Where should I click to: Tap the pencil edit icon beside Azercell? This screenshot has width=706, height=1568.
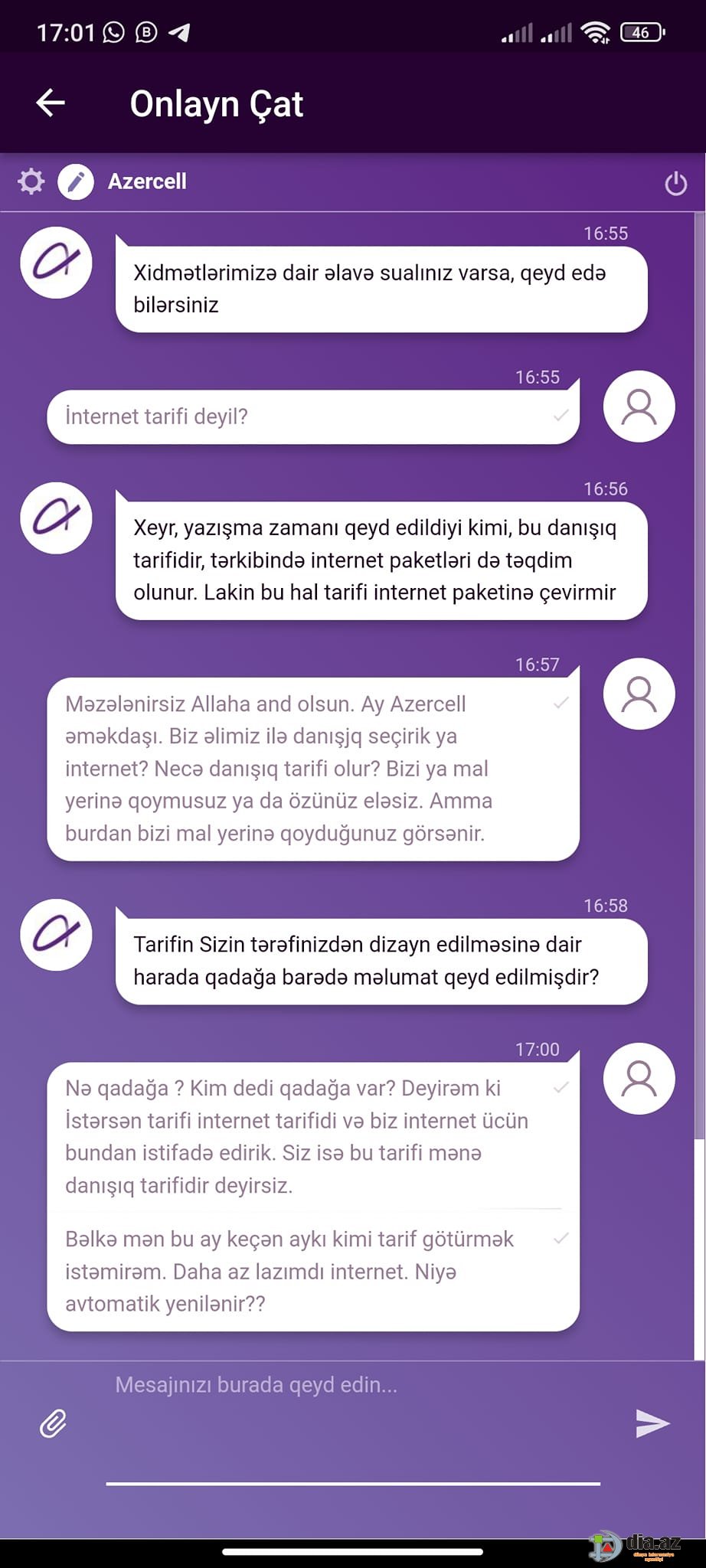coord(76,182)
